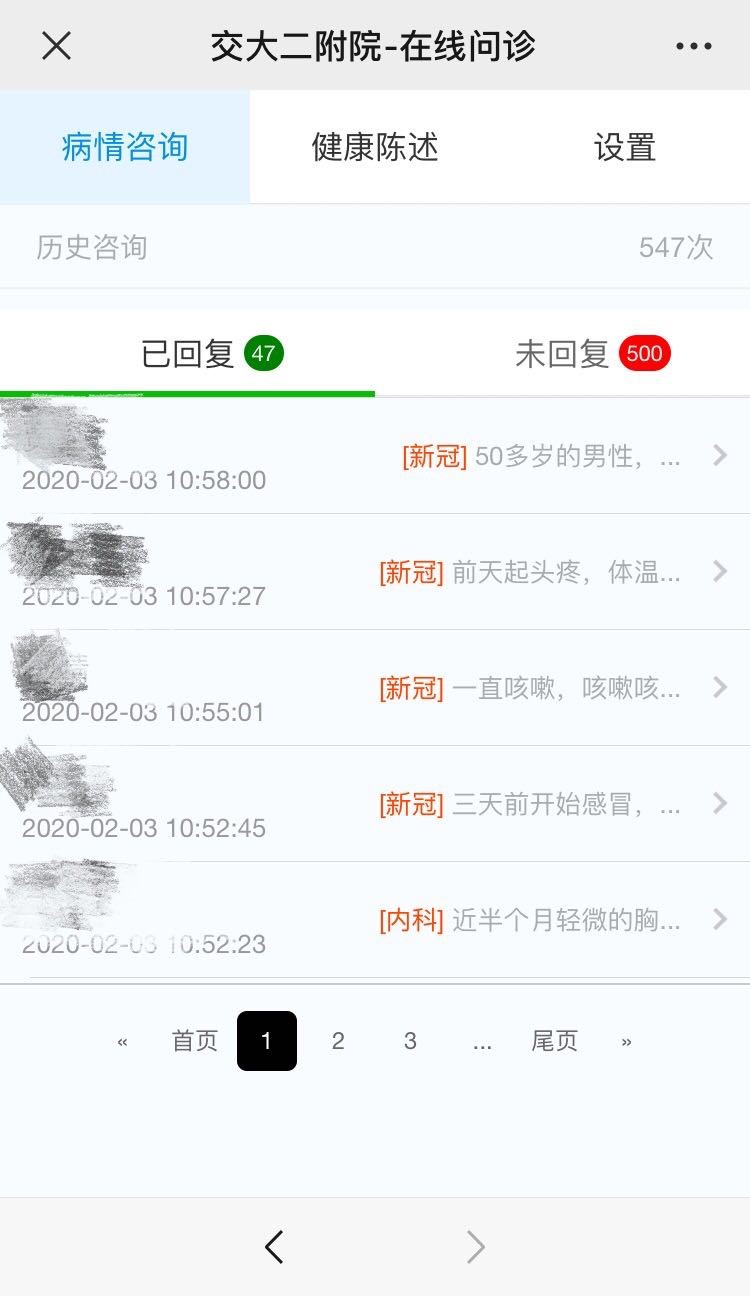Open the 设置 tab
The image size is (750, 1296).
(624, 148)
